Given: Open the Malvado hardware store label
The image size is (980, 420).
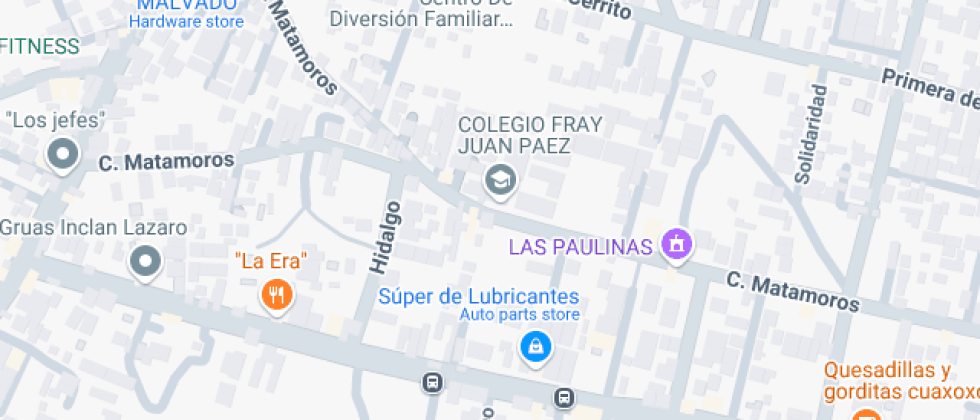Looking at the screenshot, I should pos(186,12).
